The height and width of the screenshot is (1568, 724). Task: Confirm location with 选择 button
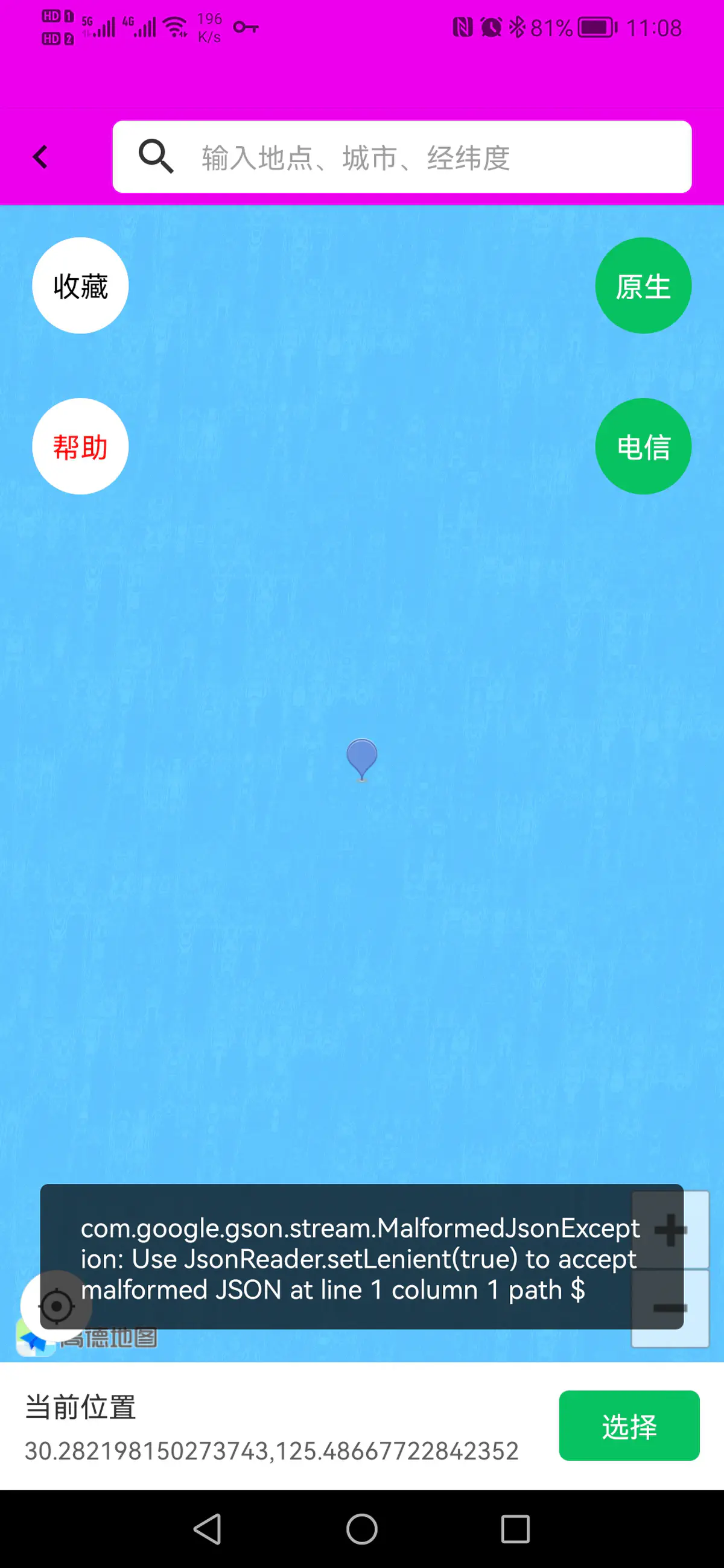point(629,1426)
